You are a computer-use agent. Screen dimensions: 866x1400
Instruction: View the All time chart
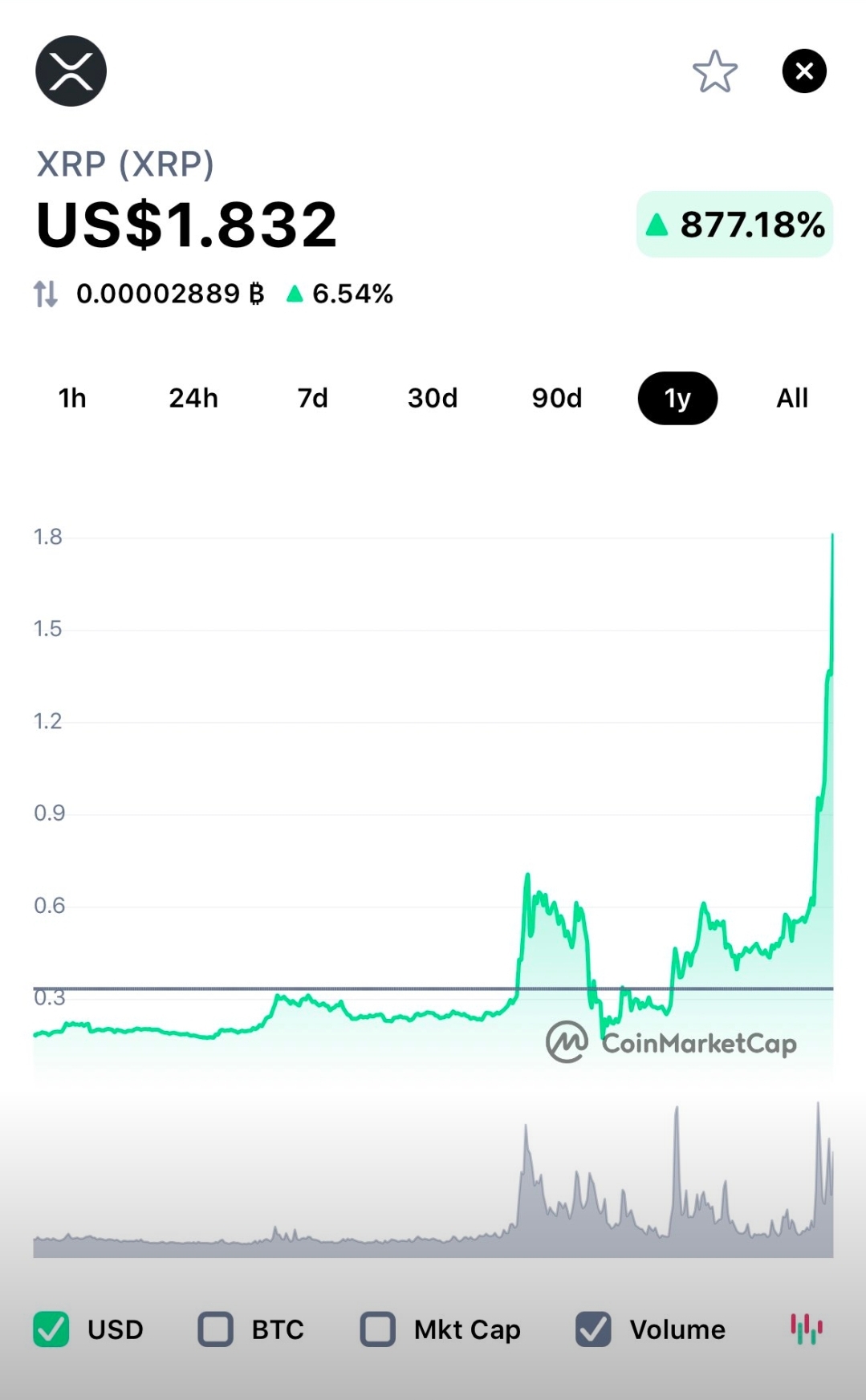791,398
